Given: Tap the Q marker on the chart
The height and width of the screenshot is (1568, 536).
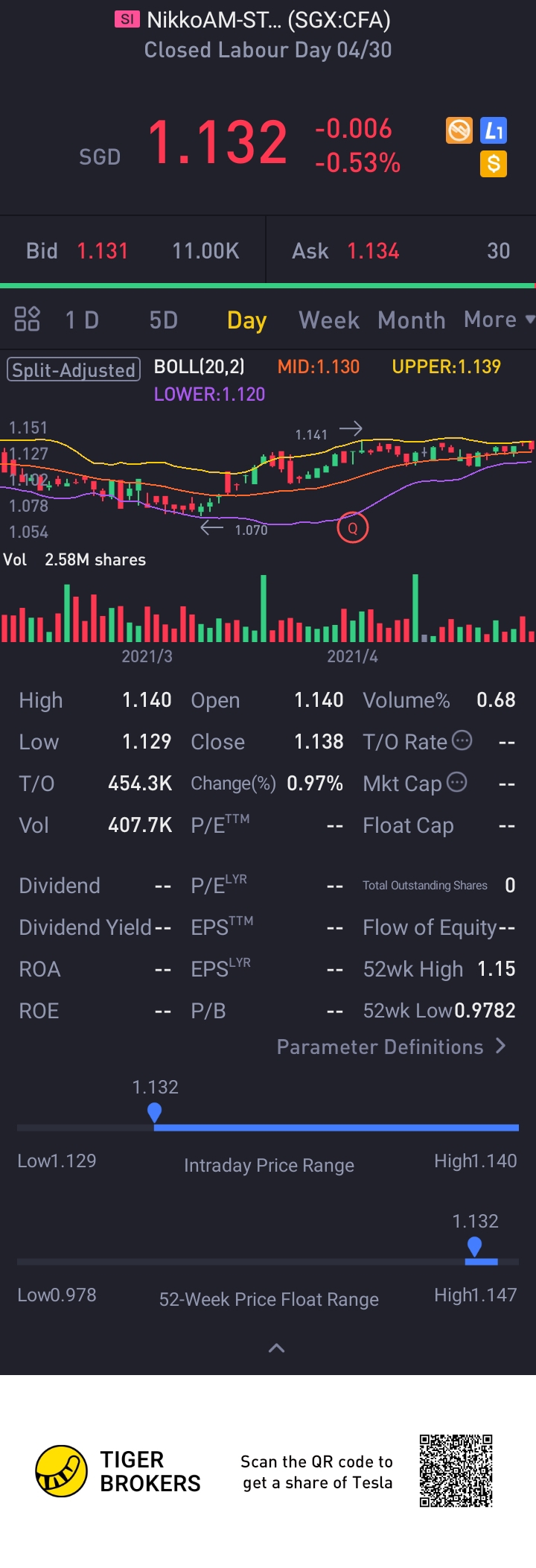Looking at the screenshot, I should tap(352, 528).
